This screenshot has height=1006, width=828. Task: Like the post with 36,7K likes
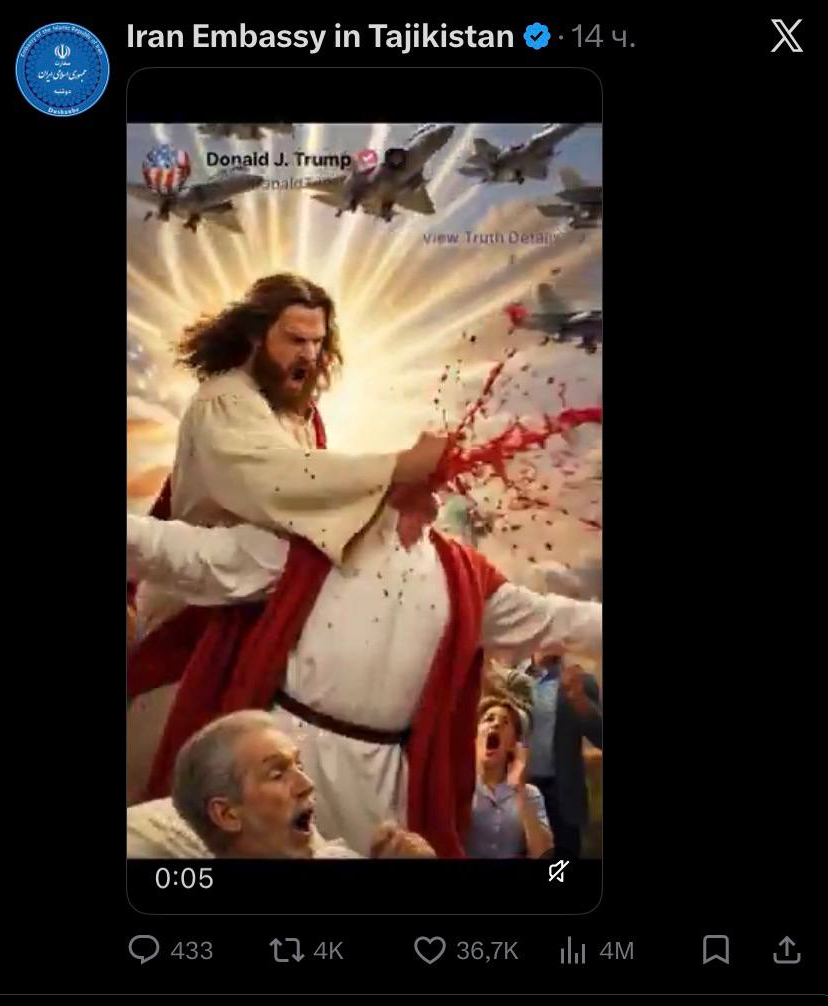pos(430,950)
